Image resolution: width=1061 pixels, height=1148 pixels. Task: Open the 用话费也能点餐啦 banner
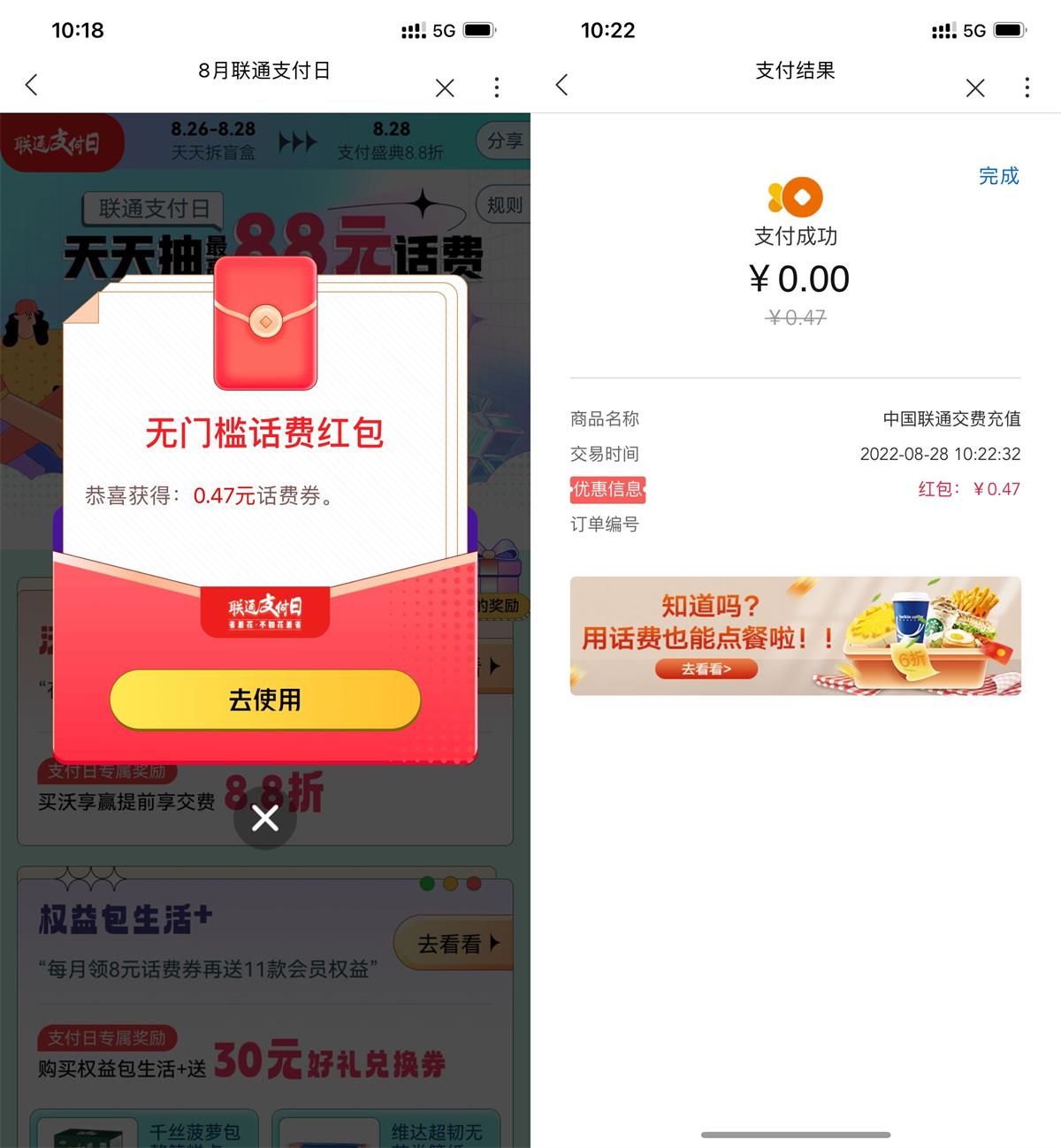coord(795,636)
